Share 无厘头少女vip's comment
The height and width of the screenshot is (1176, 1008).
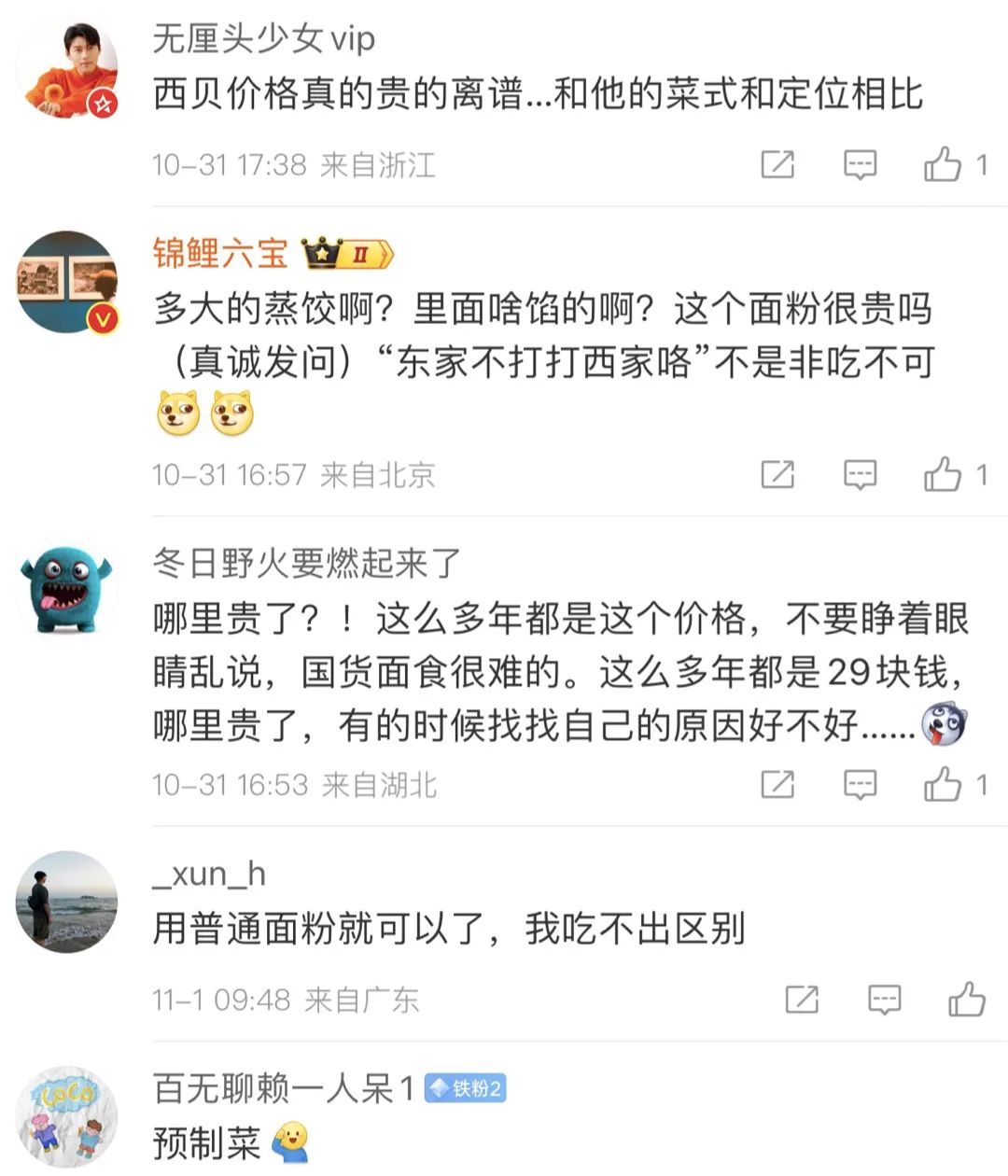pos(777,165)
